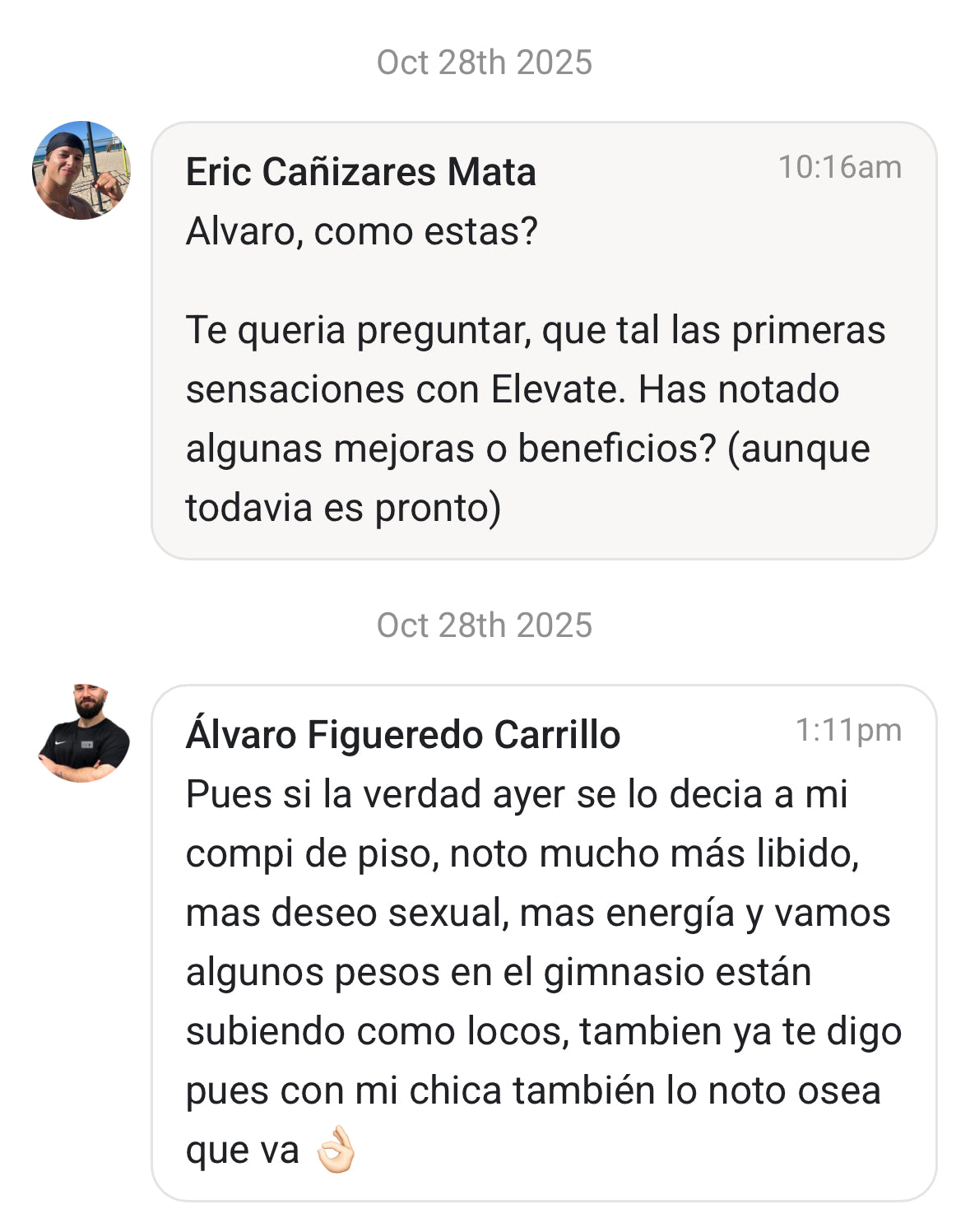Screen dimensions: 970x1232
Task: View Álvaro Figueredo Carrillo's profile avatar
Action: pos(82,733)
